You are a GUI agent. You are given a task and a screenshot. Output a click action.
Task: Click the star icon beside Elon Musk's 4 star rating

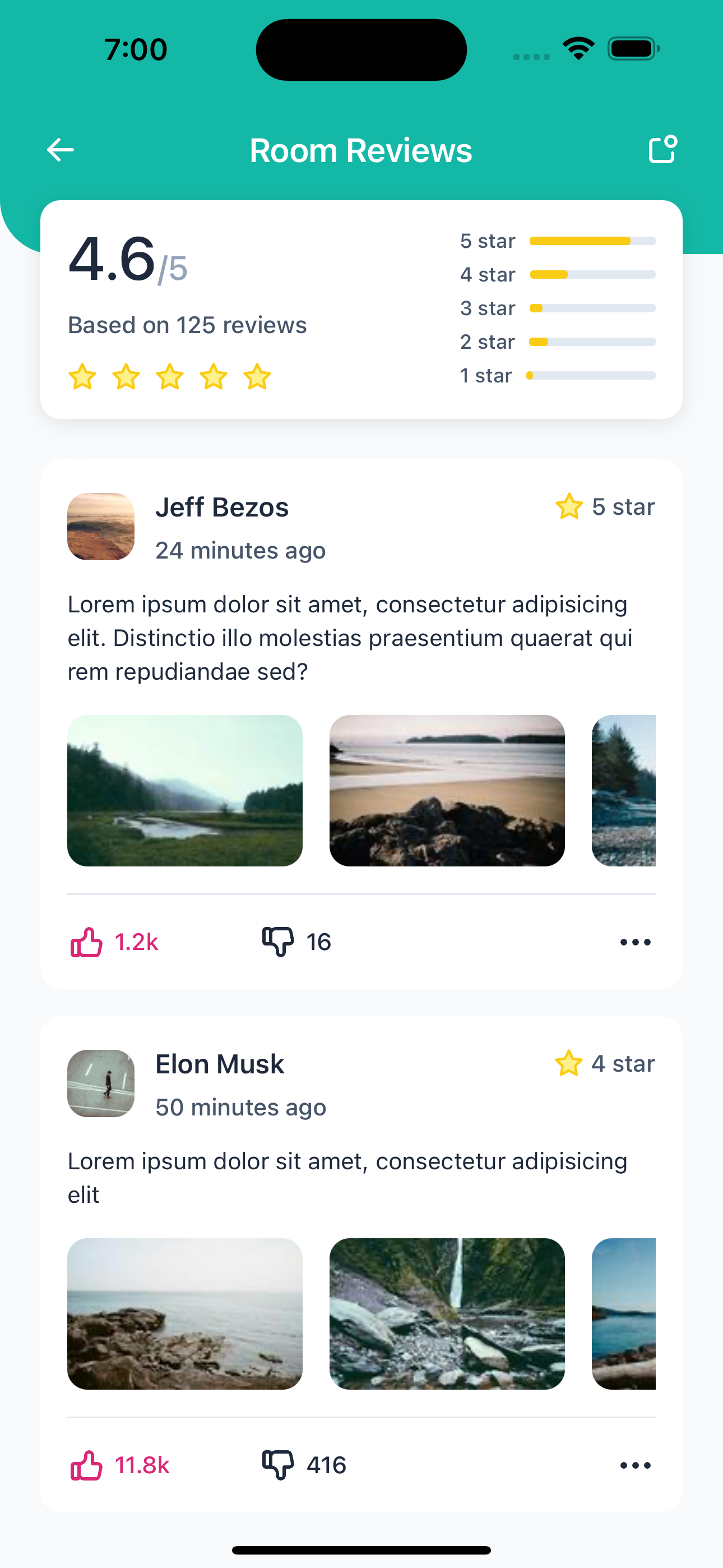569,1063
